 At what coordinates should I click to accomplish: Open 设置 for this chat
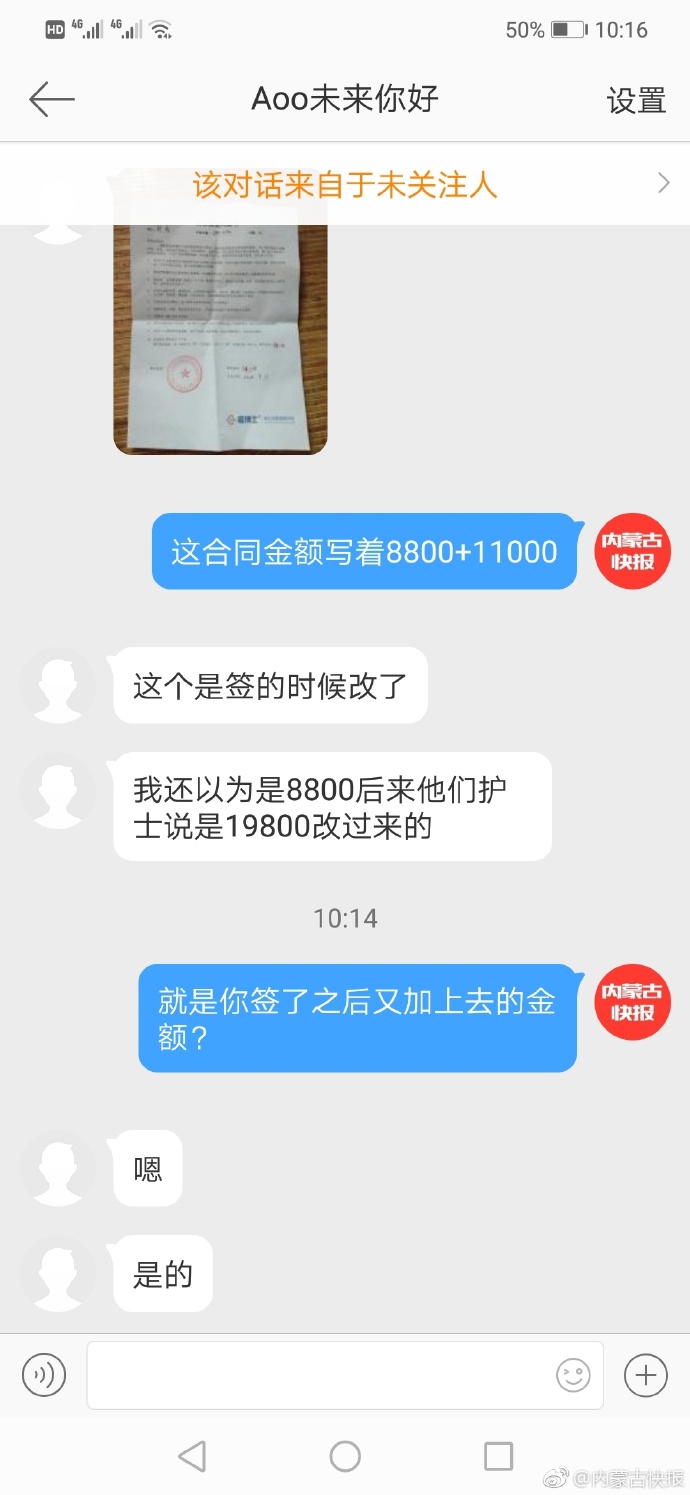click(636, 100)
